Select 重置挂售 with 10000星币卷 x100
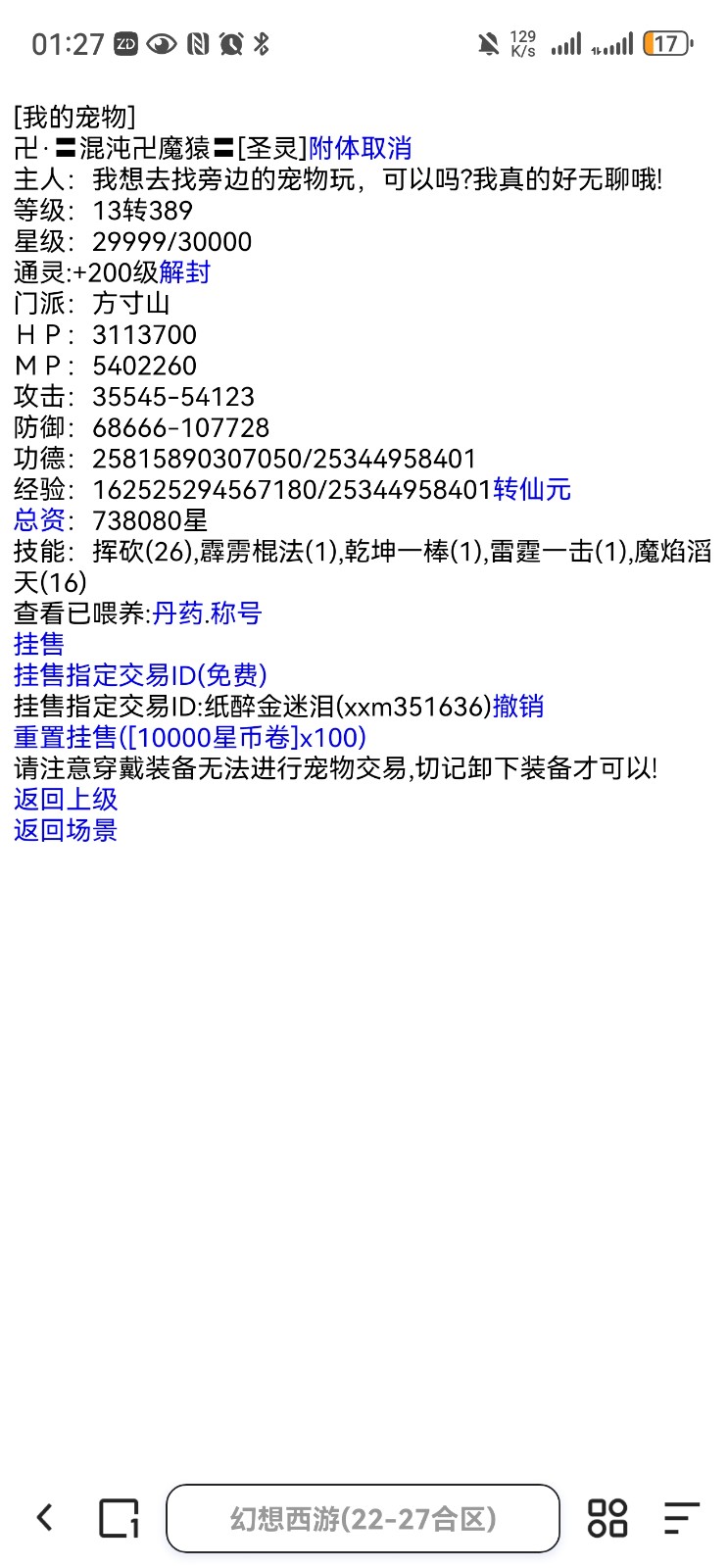The height and width of the screenshot is (1568, 728). pos(190,737)
